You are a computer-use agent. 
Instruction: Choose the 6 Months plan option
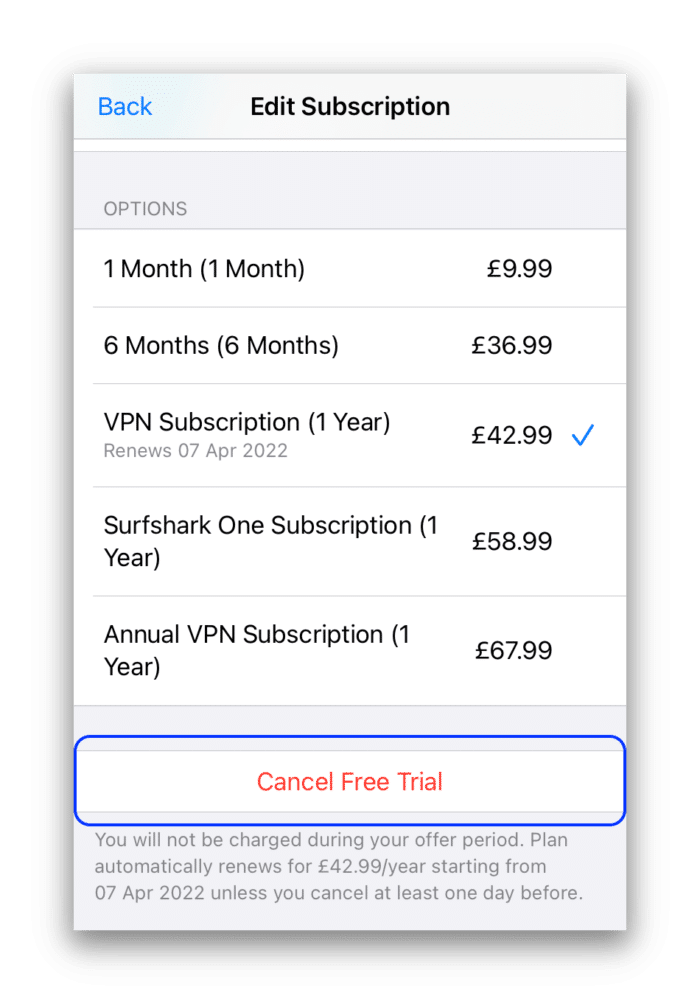click(350, 345)
